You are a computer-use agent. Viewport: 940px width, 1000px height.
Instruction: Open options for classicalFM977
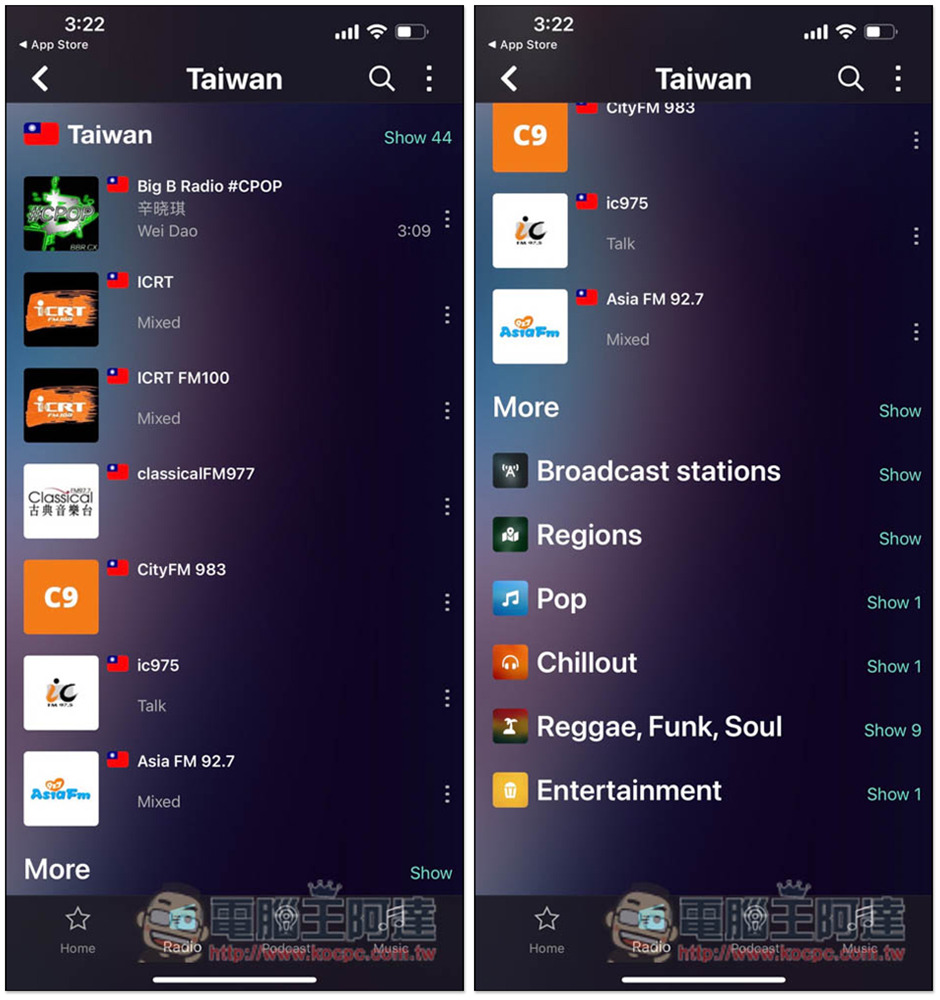447,507
